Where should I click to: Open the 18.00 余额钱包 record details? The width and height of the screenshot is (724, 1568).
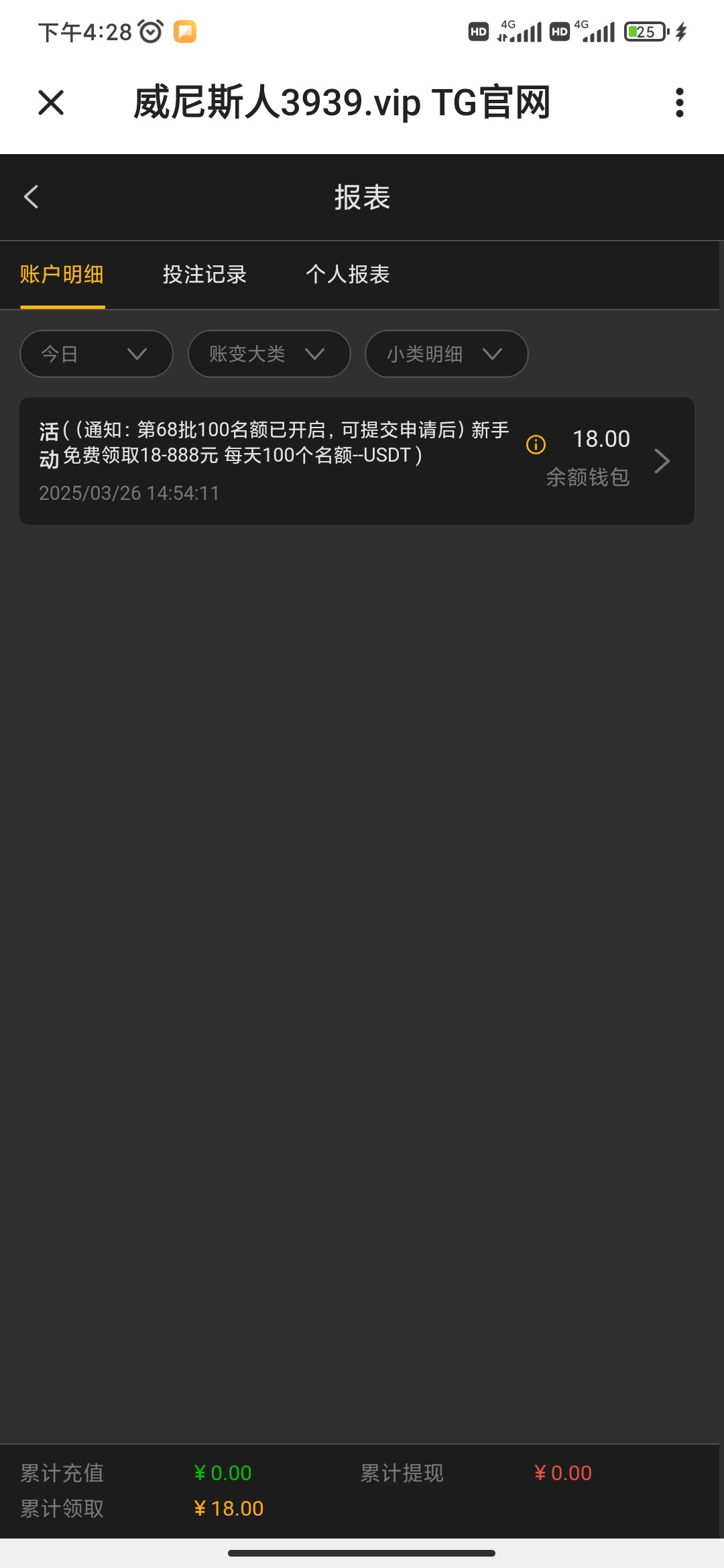click(661, 461)
